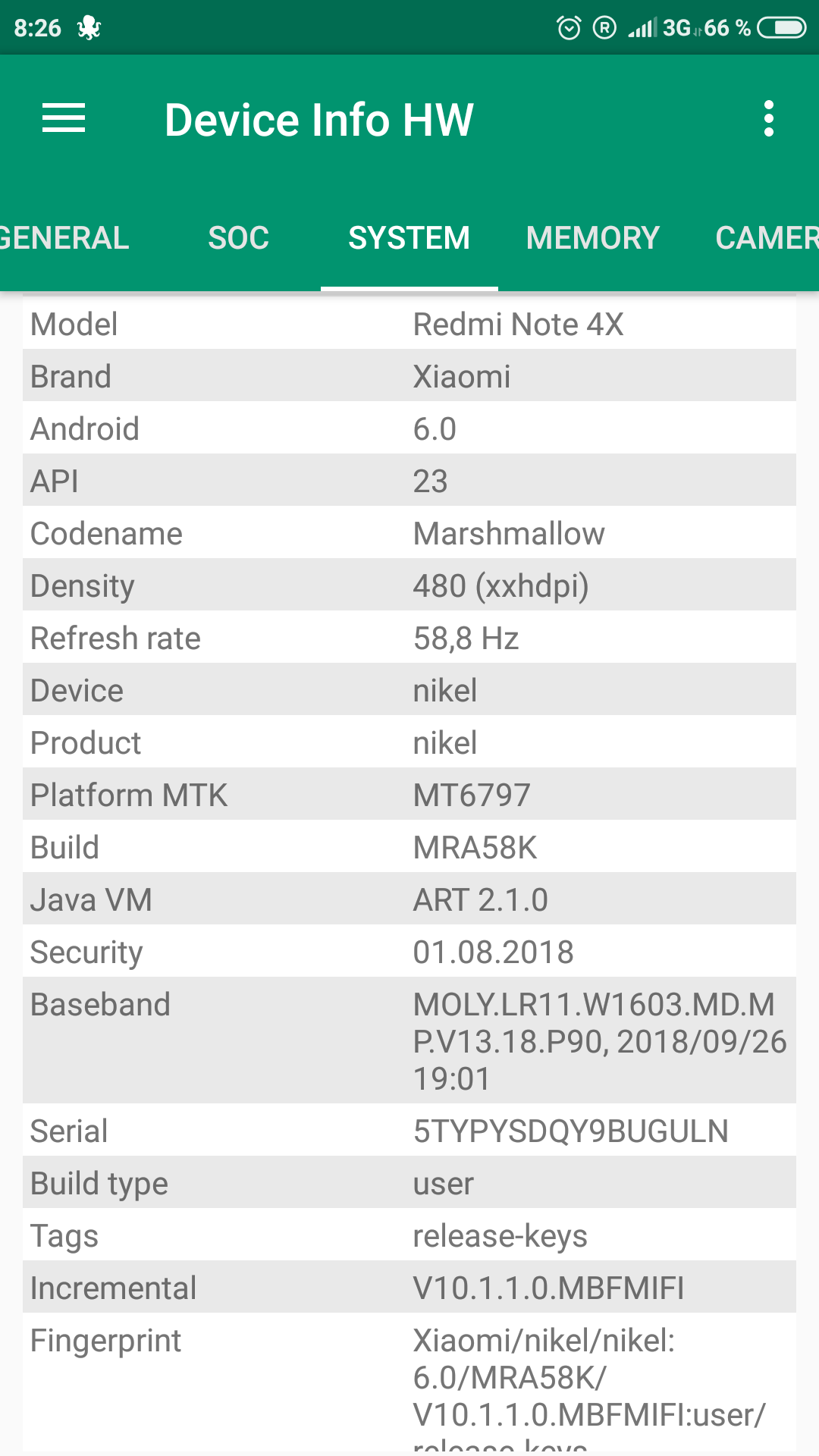Click the alarm clock status bar icon
The width and height of the screenshot is (819, 1456).
point(570,27)
